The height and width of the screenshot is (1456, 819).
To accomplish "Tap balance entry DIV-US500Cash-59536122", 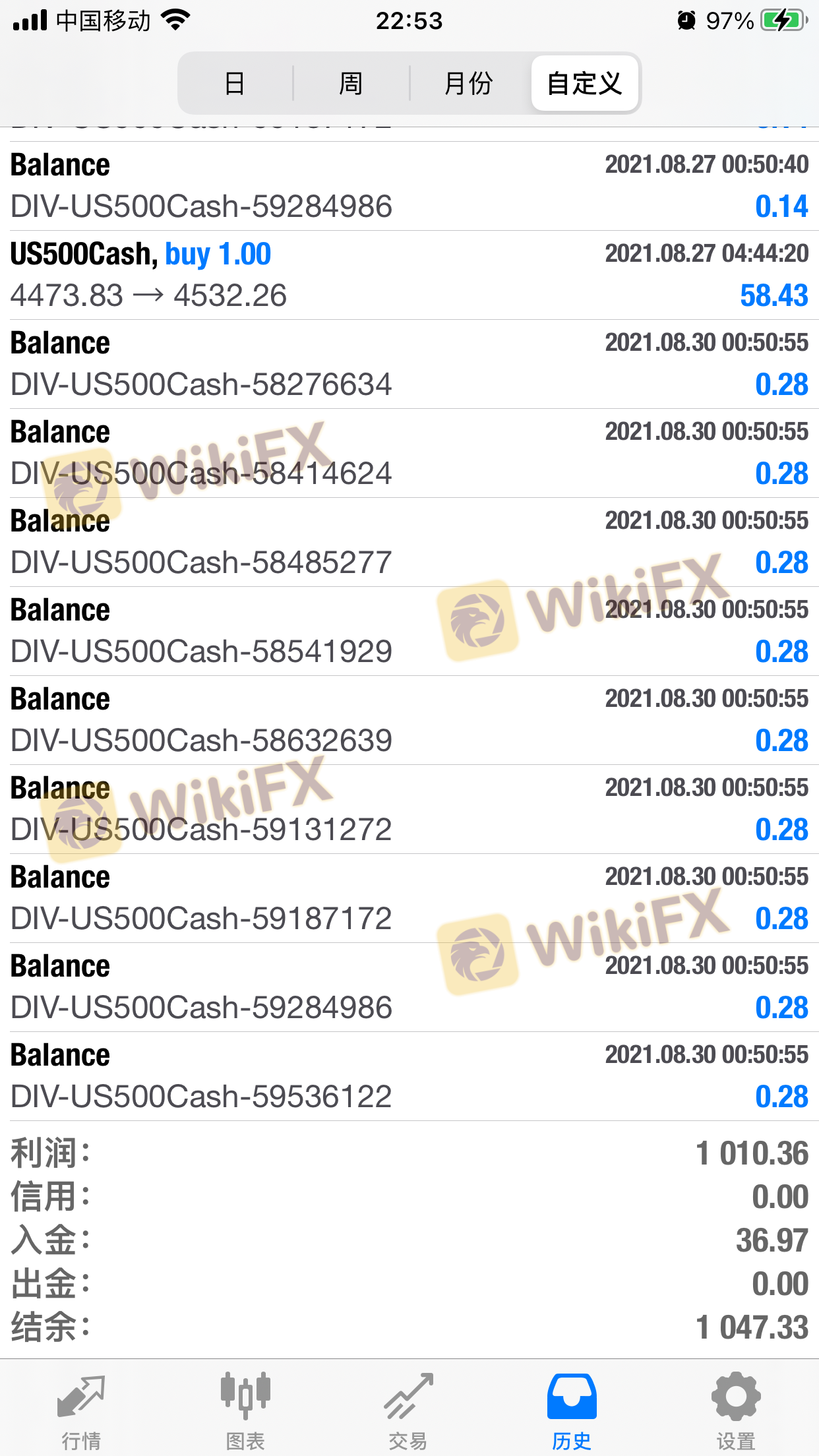I will 409,1076.
